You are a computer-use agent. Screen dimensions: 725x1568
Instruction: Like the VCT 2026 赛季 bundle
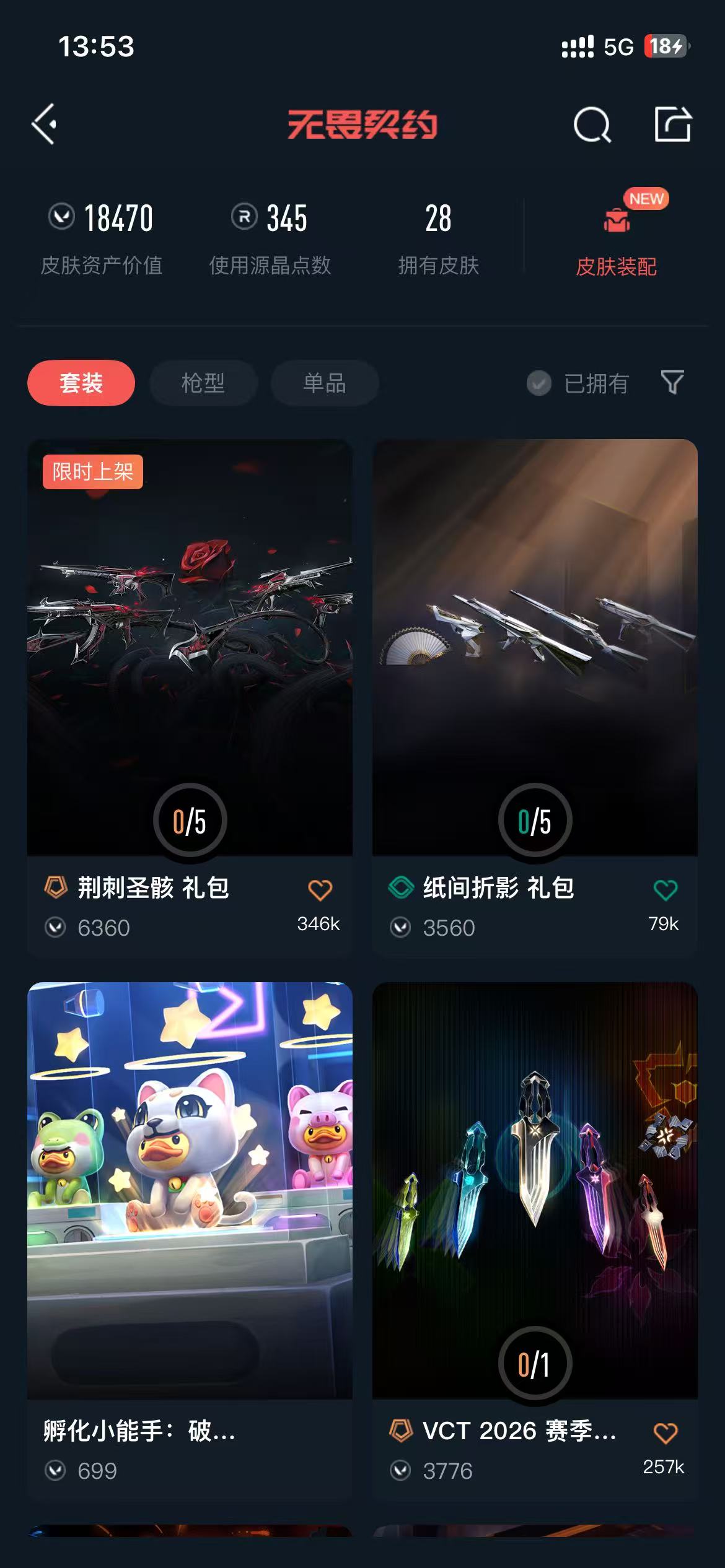665,1432
